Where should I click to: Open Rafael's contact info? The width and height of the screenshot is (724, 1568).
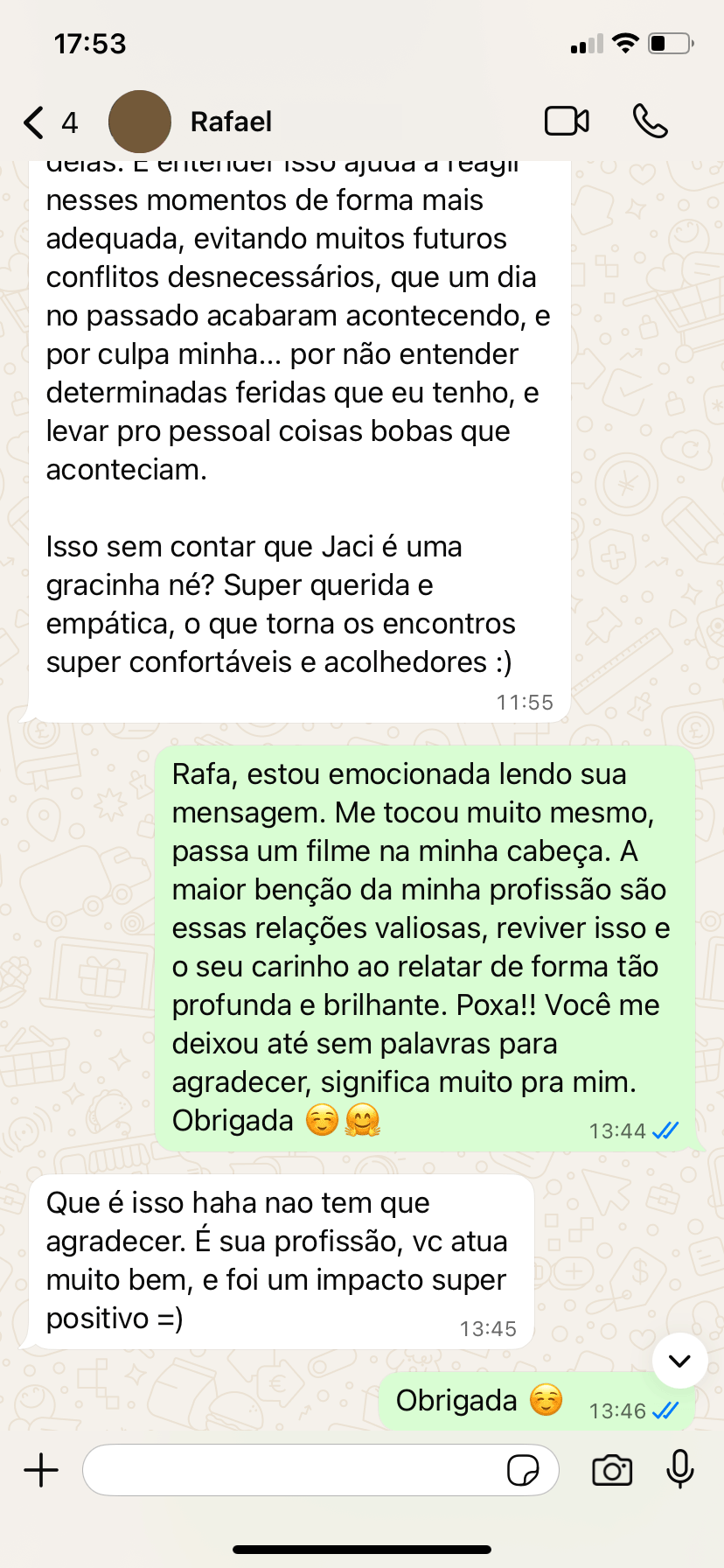tap(231, 122)
